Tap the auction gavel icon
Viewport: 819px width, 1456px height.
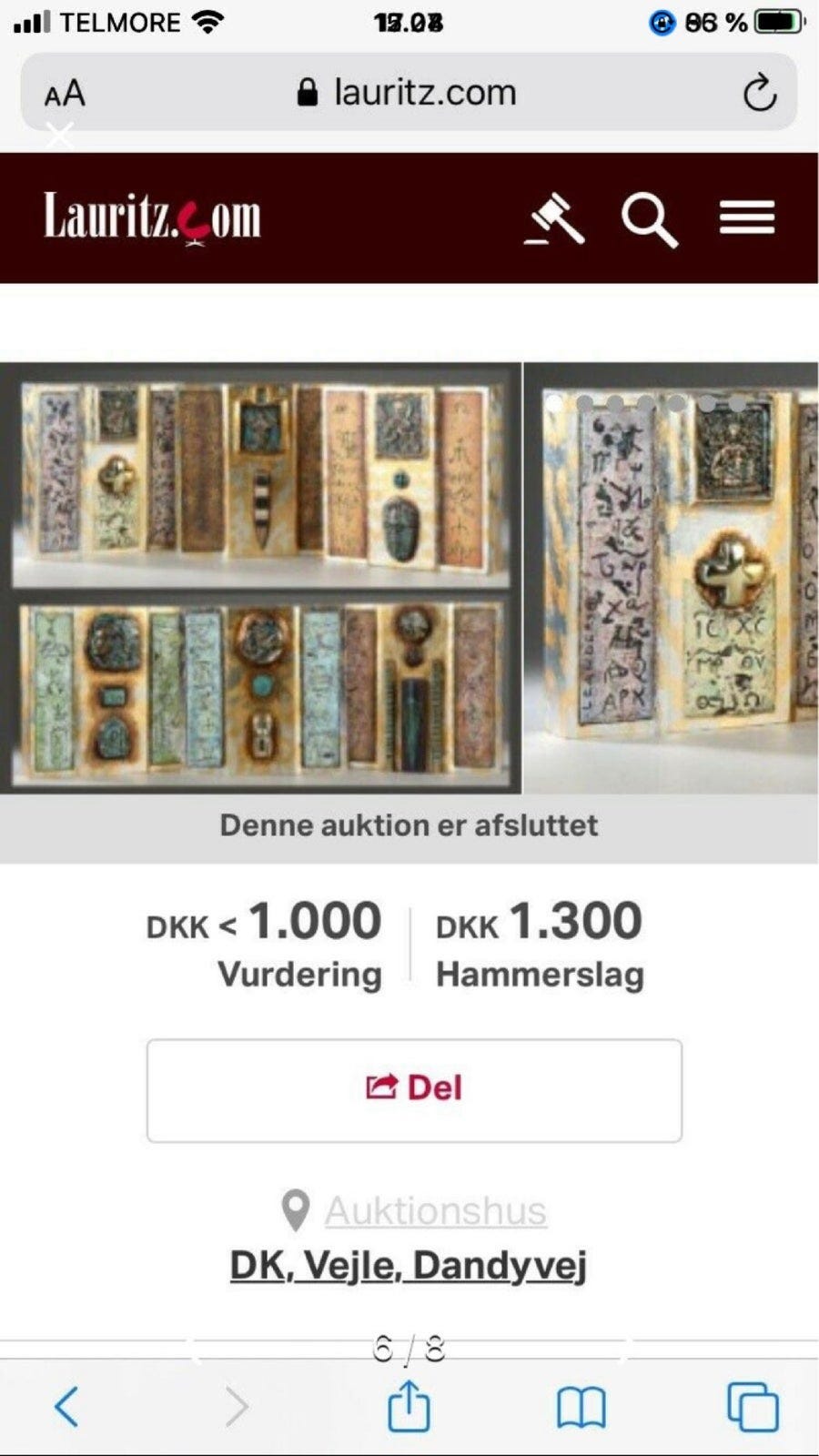555,218
